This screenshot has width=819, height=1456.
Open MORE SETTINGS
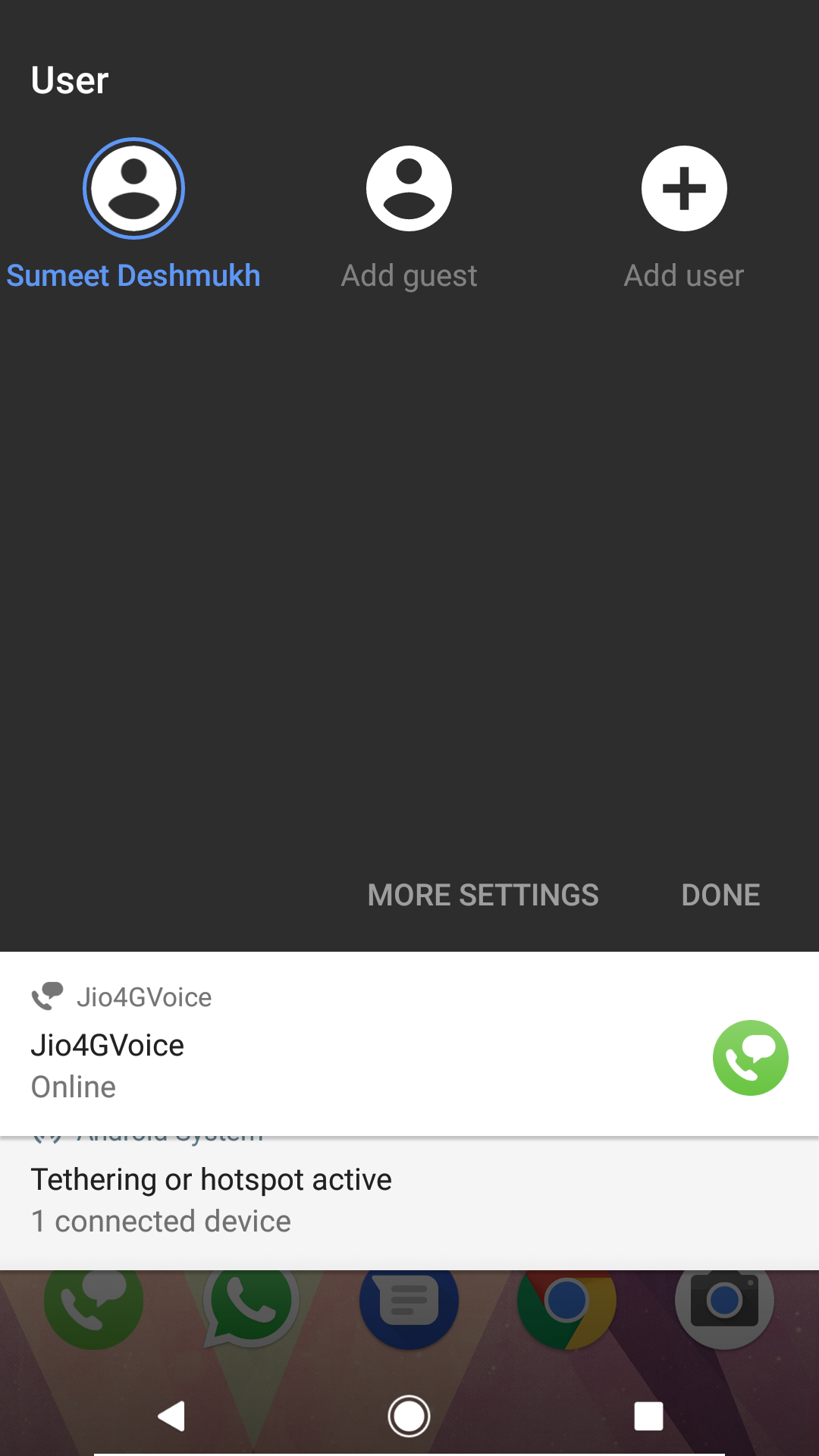(x=482, y=895)
